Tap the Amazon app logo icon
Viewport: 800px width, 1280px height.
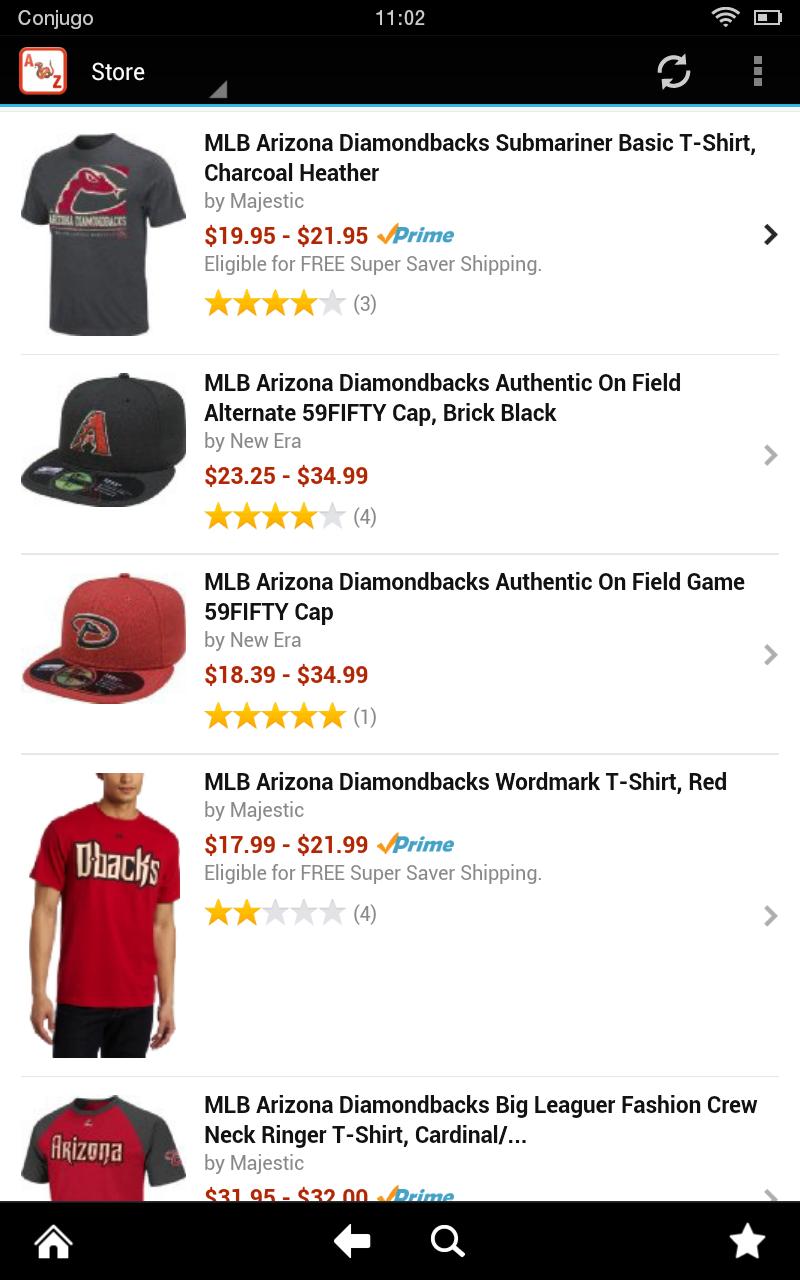[x=42, y=71]
